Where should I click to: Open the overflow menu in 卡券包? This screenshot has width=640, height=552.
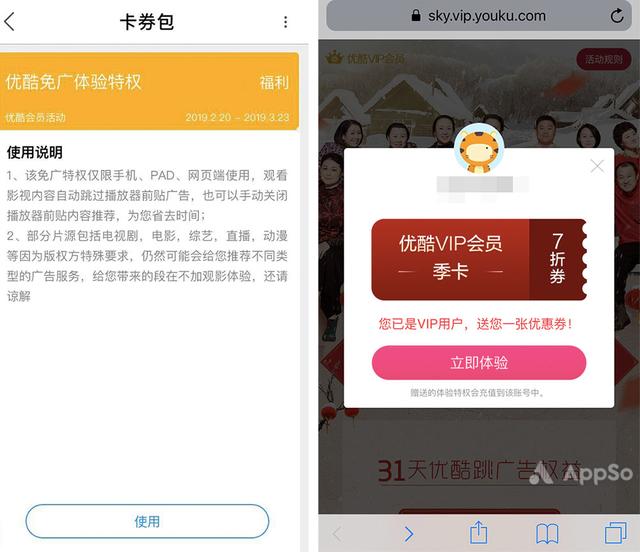285,22
